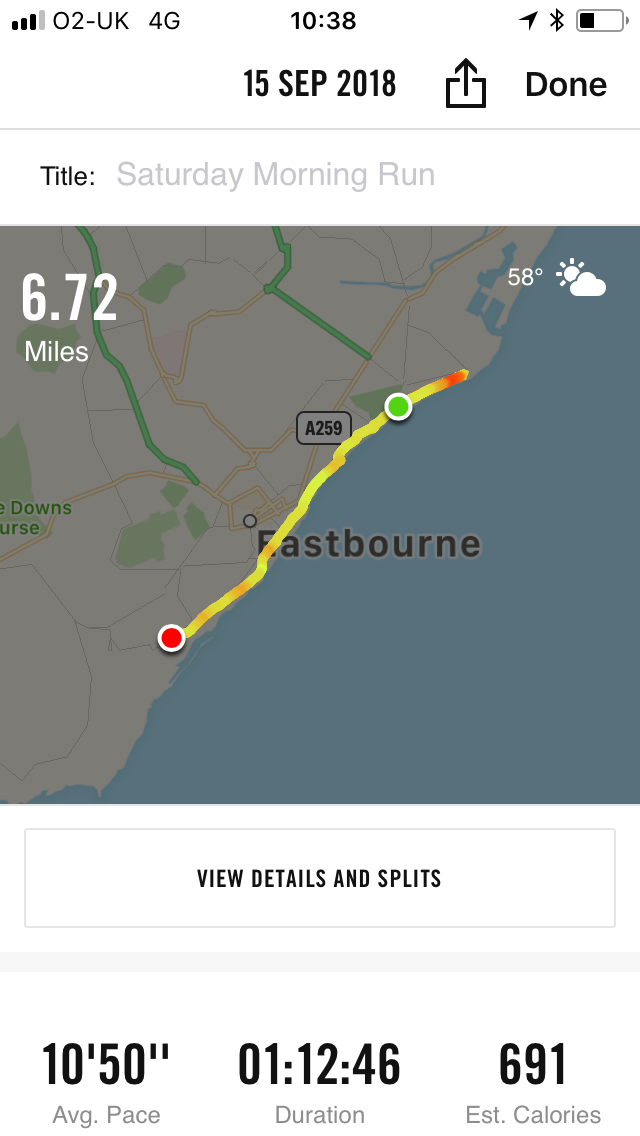Edit the Saturday Morning Run title field
This screenshot has height=1136, width=640.
coord(276,175)
